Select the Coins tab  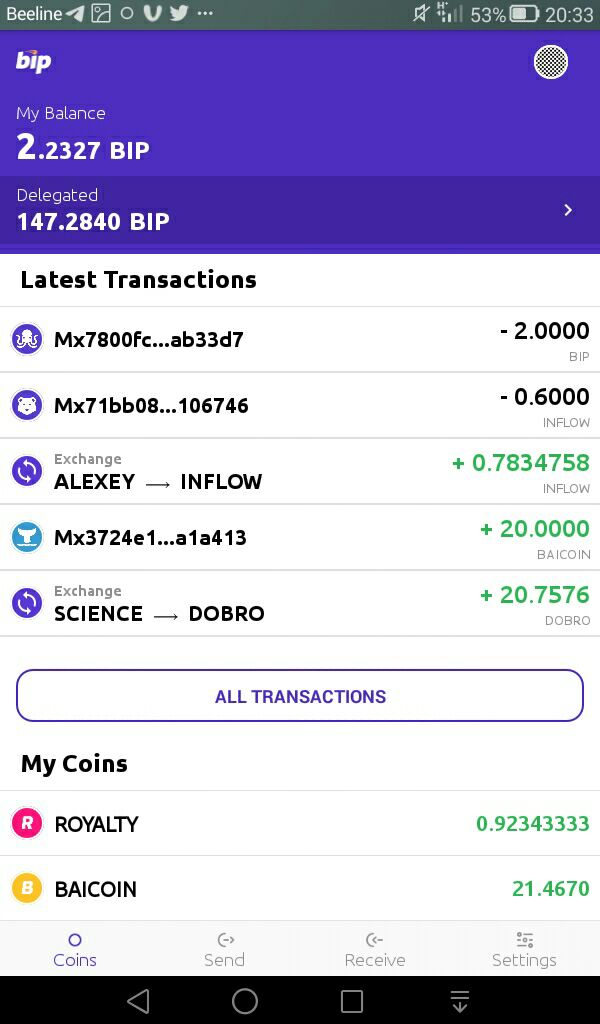tap(75, 950)
